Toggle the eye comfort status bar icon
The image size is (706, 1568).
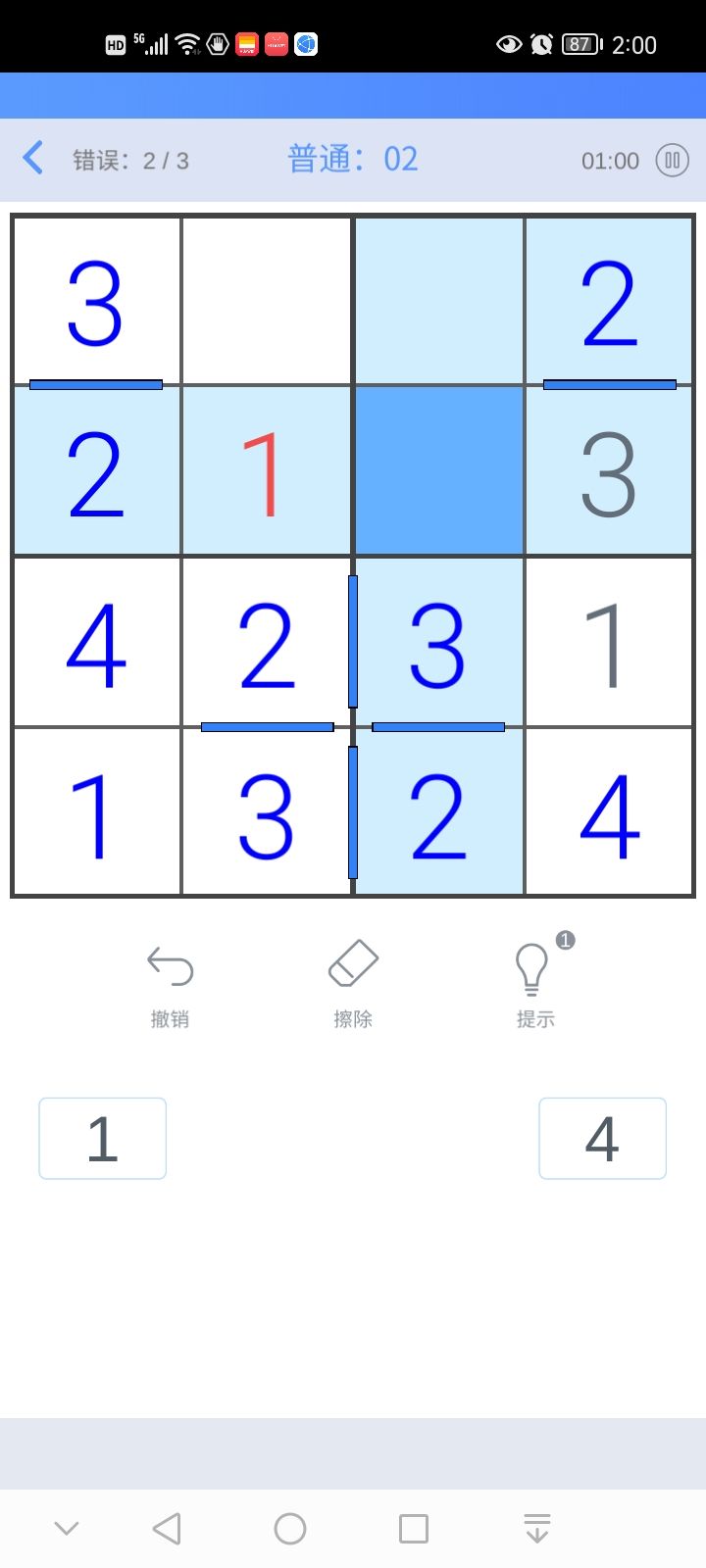coord(509,43)
